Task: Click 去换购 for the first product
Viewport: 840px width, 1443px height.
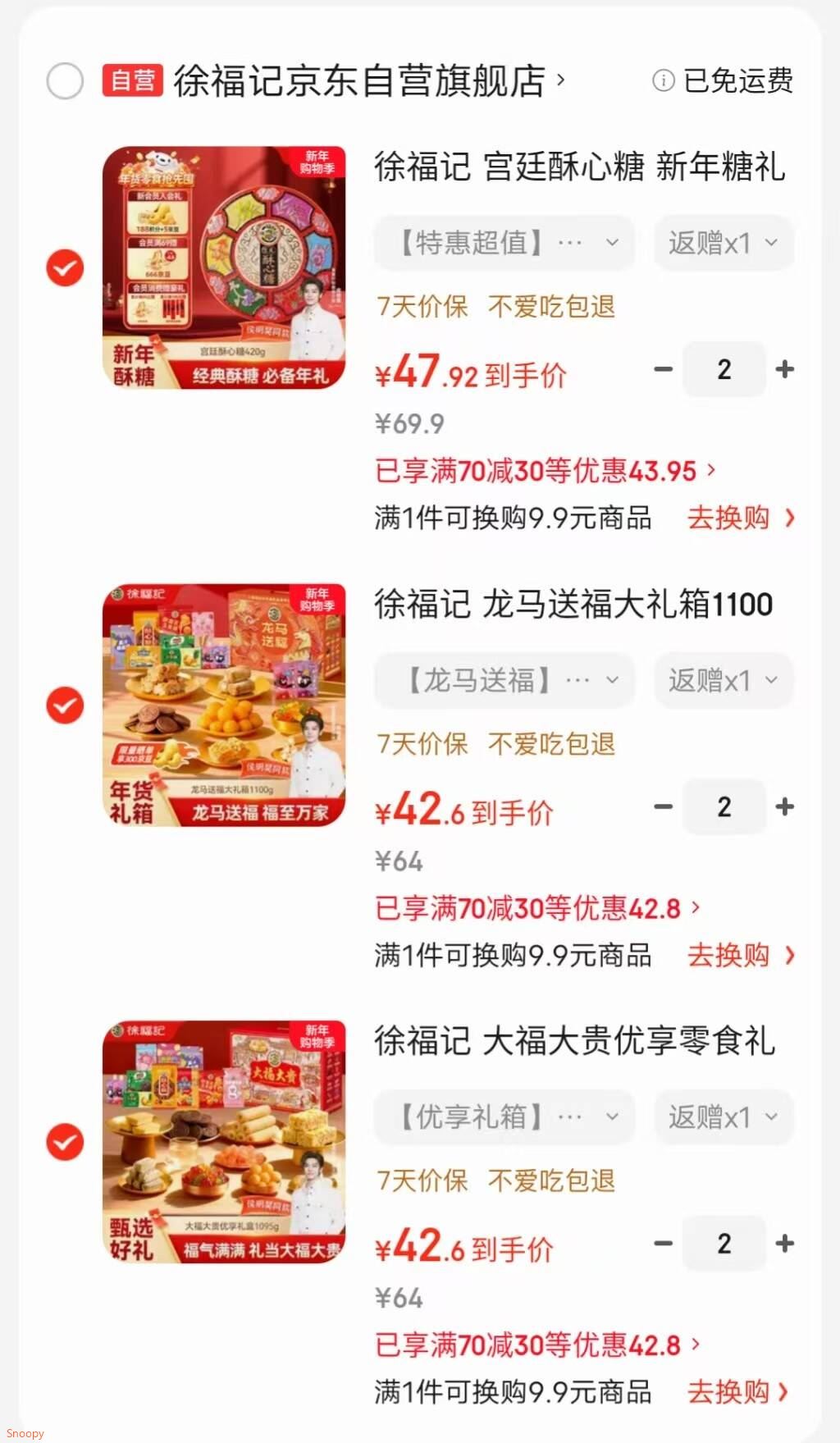Action: coord(730,518)
